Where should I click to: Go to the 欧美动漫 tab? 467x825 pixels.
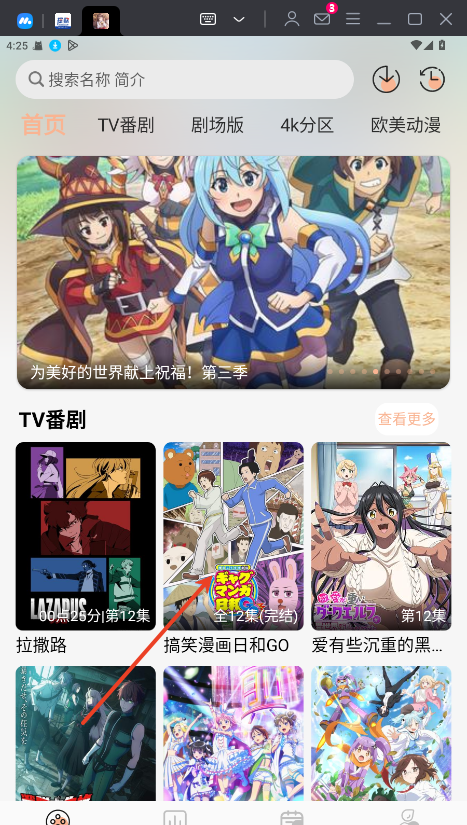(x=405, y=125)
